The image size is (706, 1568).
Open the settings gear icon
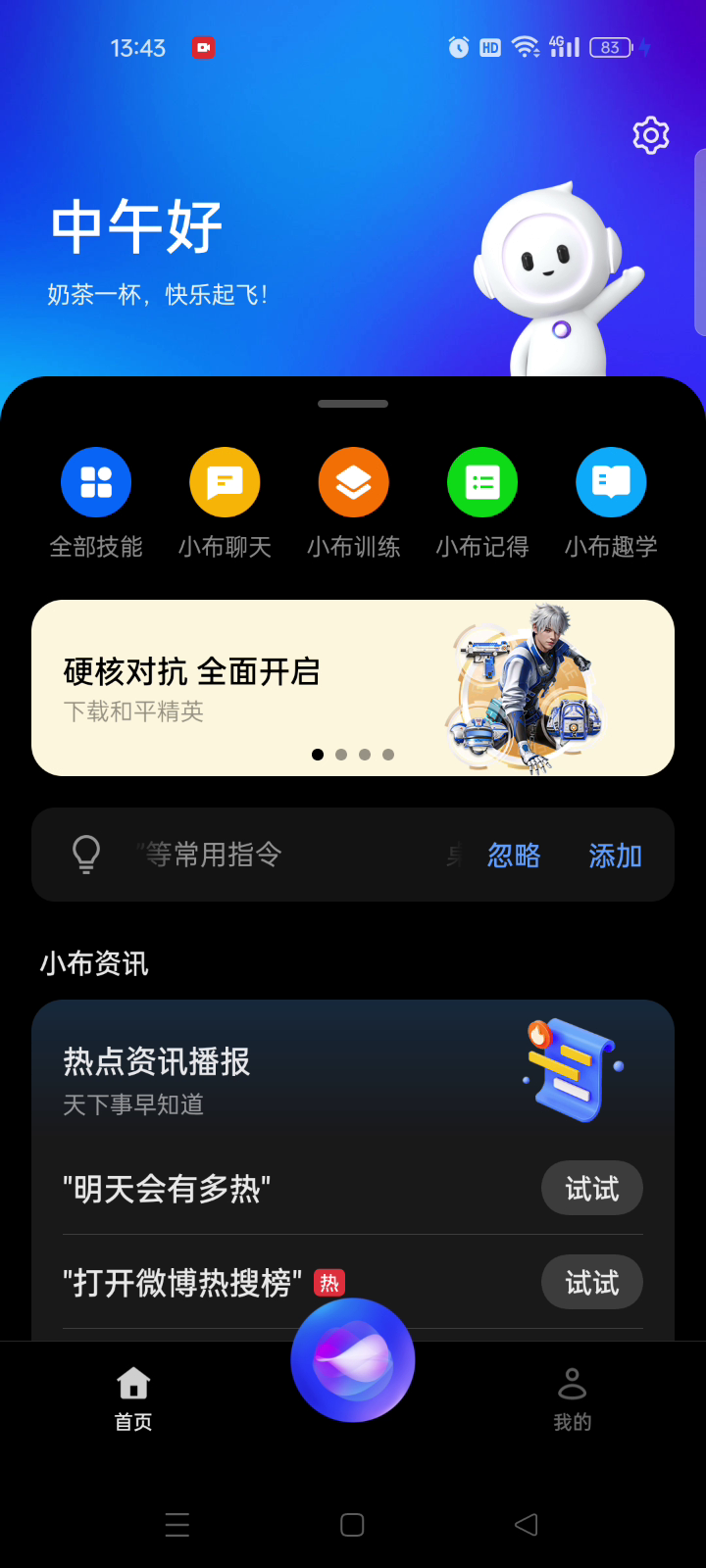coord(651,135)
